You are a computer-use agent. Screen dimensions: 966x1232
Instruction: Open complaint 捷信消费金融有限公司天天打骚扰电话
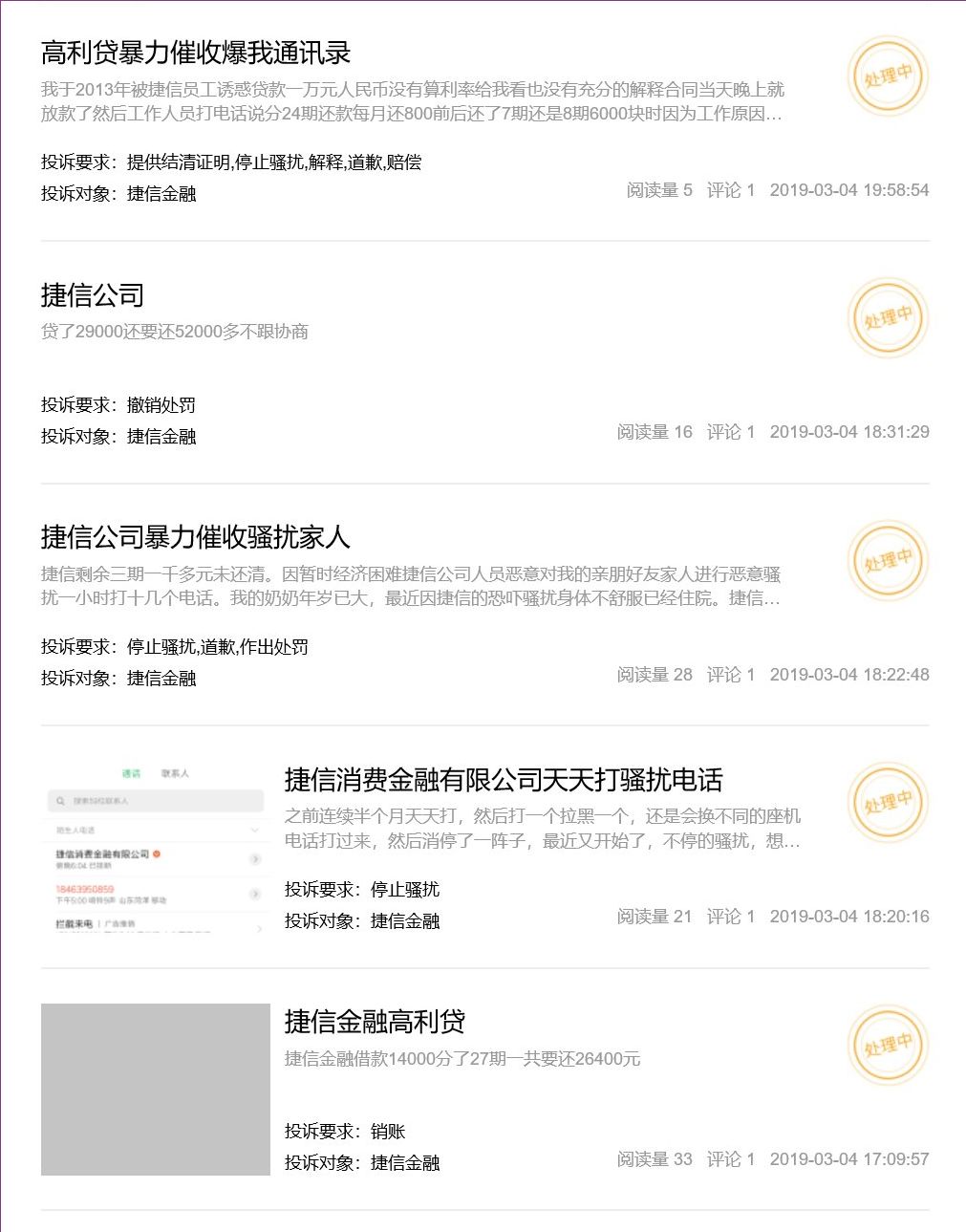(x=504, y=780)
